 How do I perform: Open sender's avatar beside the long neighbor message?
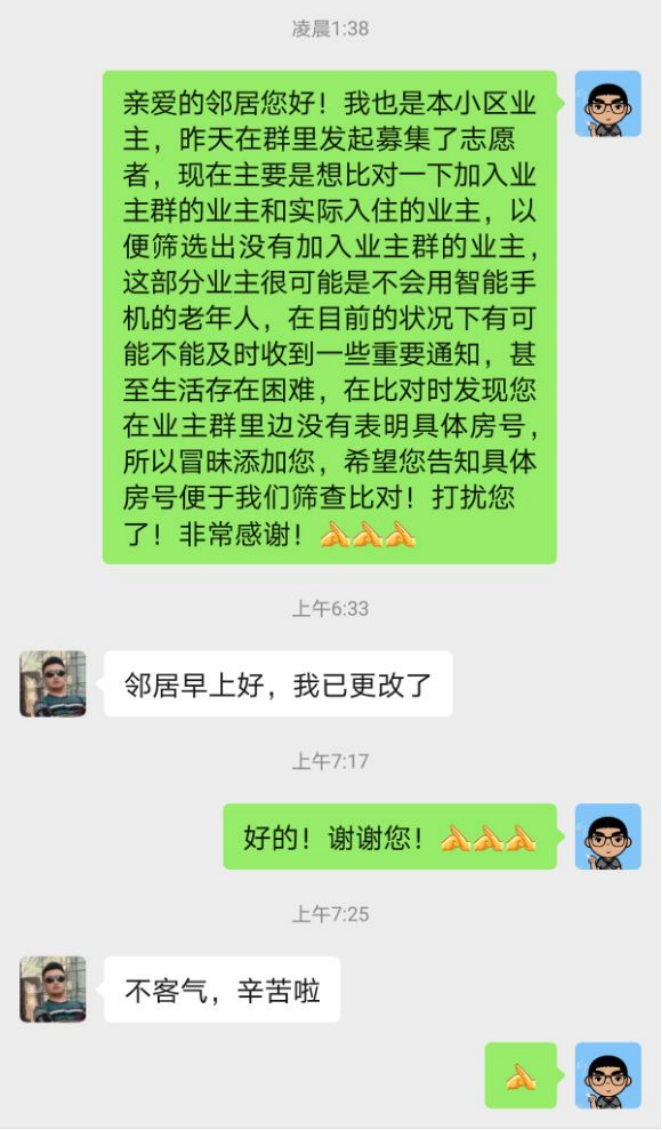click(608, 104)
